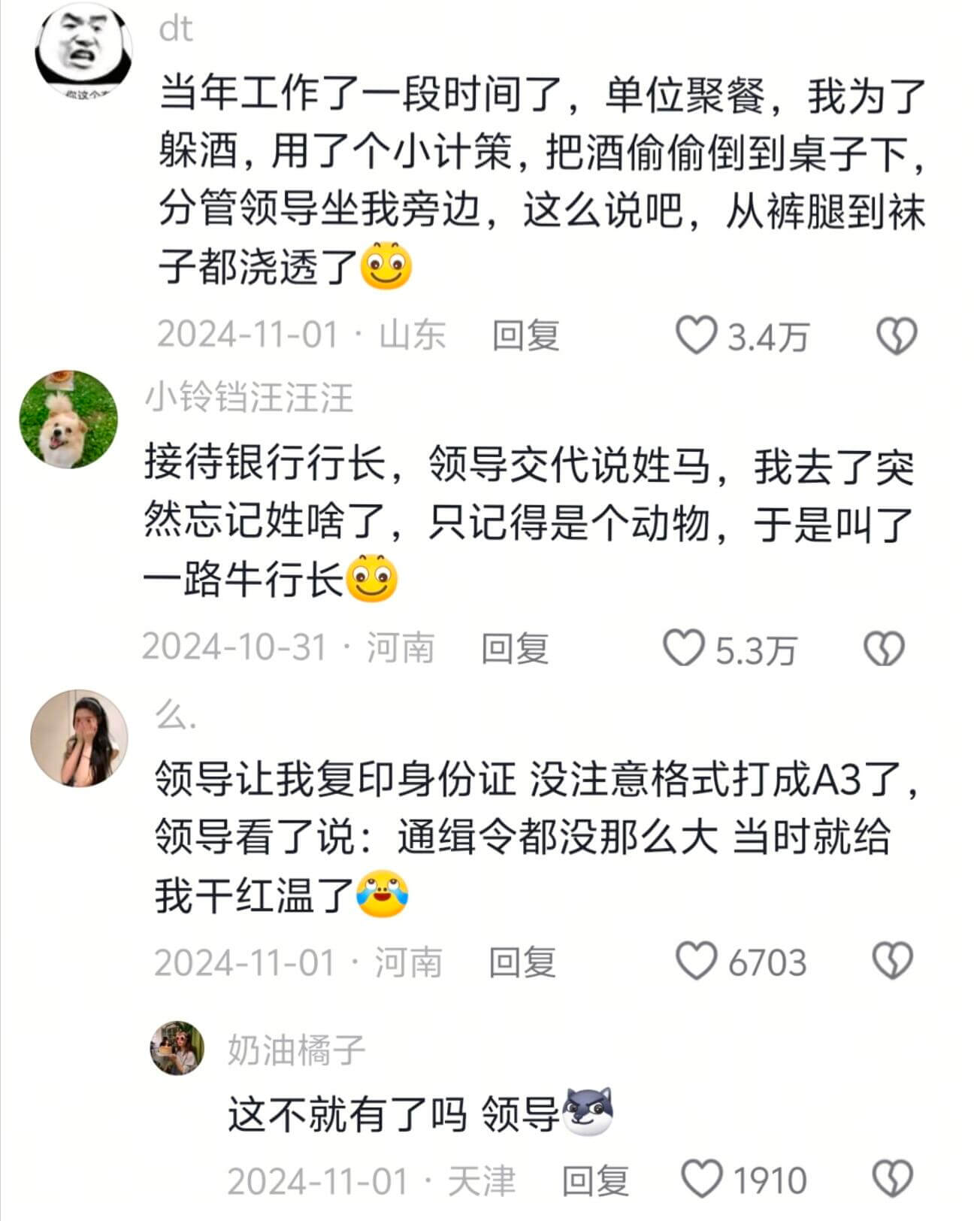This screenshot has width=980, height=1221.
Task: Dislike the A3 身份证 comment
Action: pyautogui.click(x=891, y=959)
